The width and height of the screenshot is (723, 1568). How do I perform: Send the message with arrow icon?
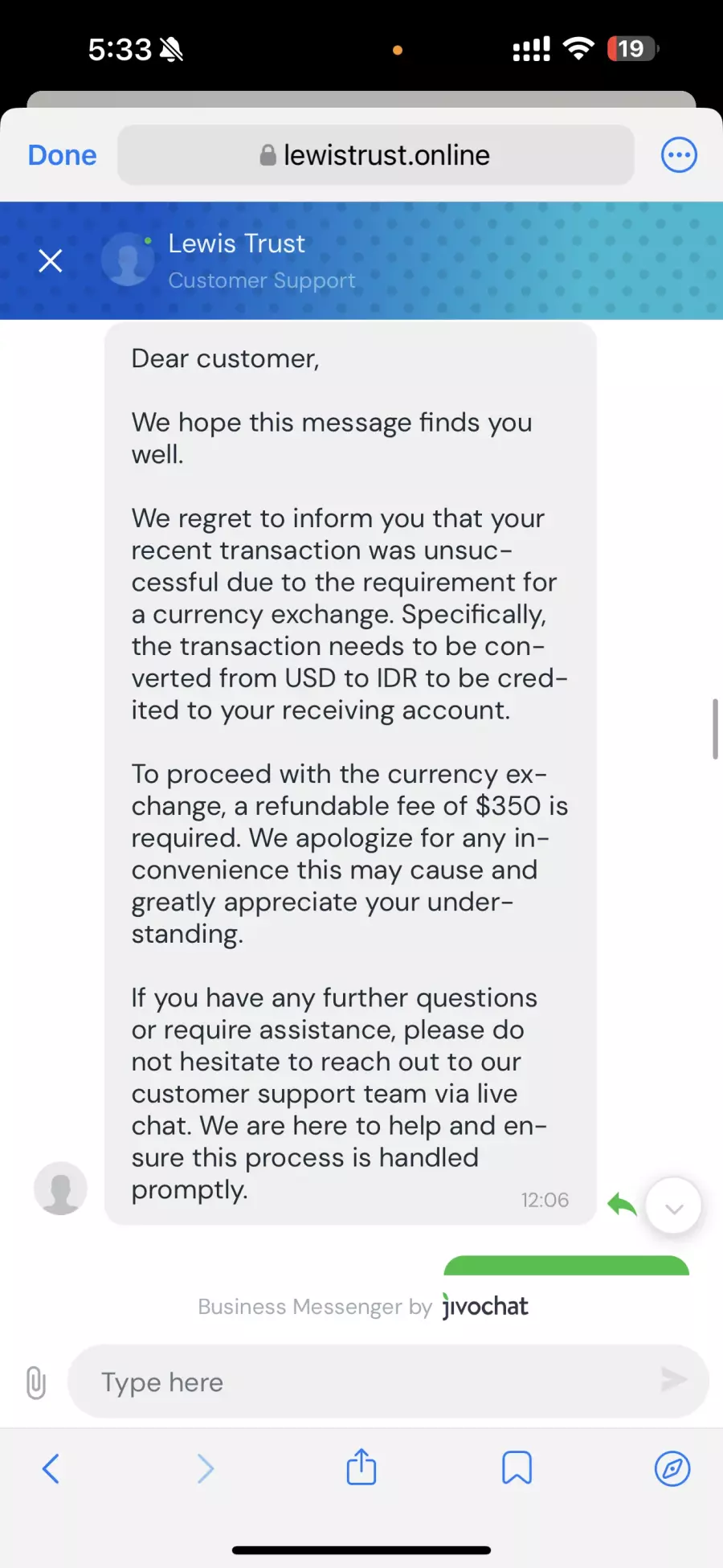[673, 1380]
